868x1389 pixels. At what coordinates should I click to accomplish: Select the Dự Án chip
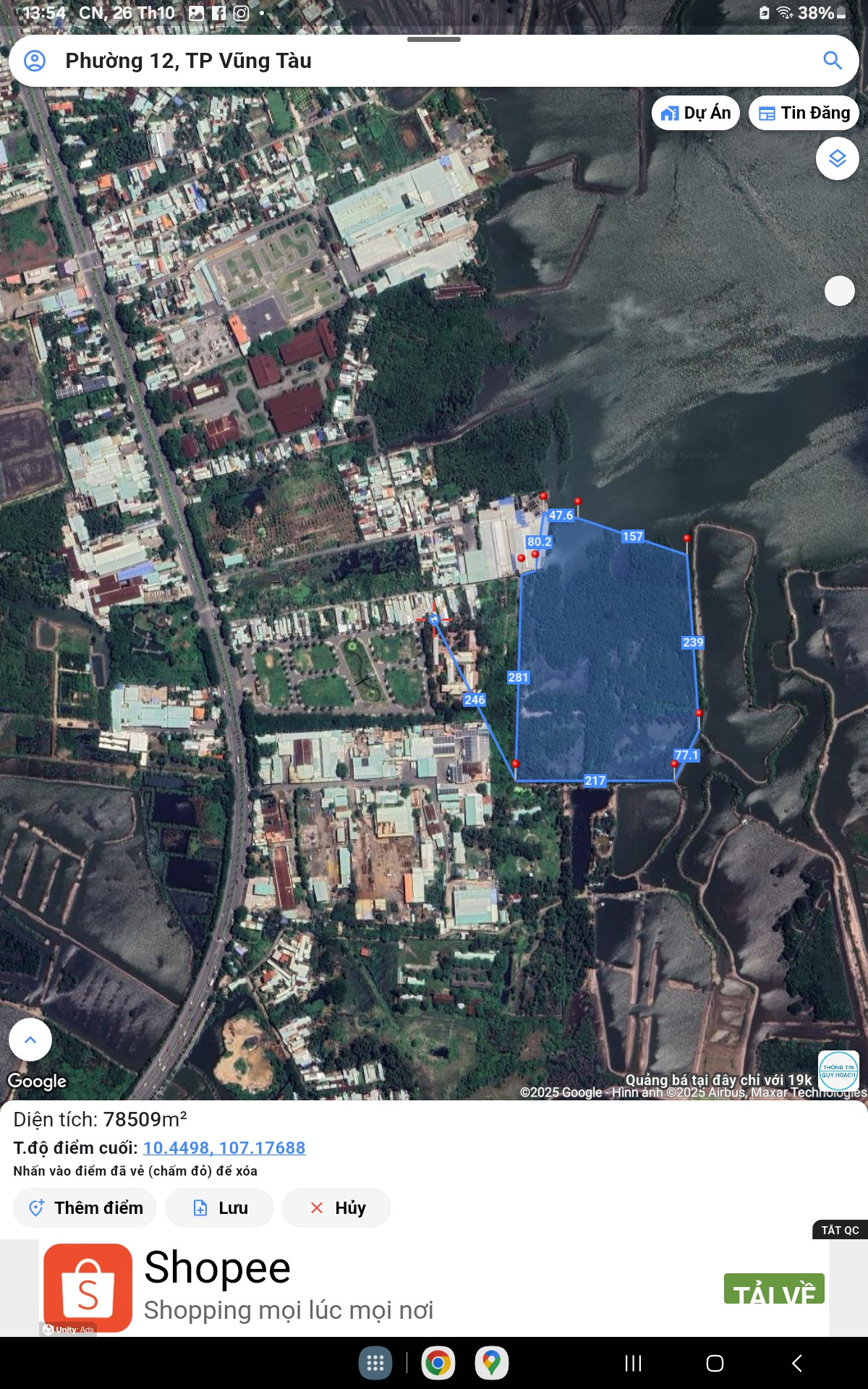pos(696,113)
